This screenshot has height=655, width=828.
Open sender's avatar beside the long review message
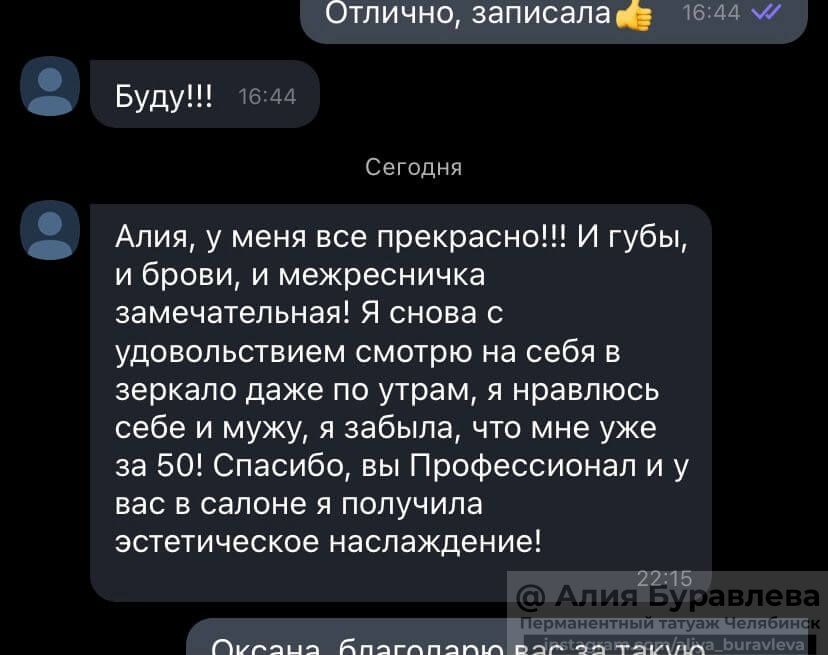click(x=50, y=230)
